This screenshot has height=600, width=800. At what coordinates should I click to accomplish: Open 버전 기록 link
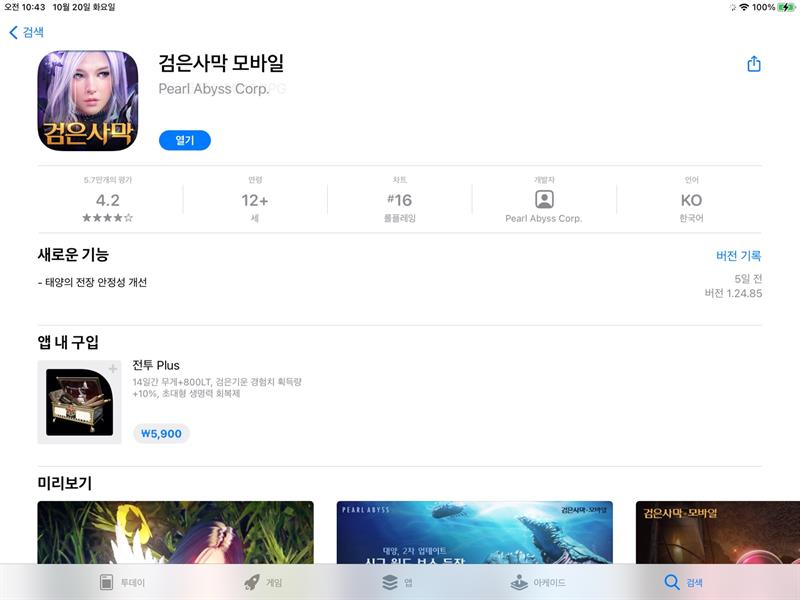738,256
